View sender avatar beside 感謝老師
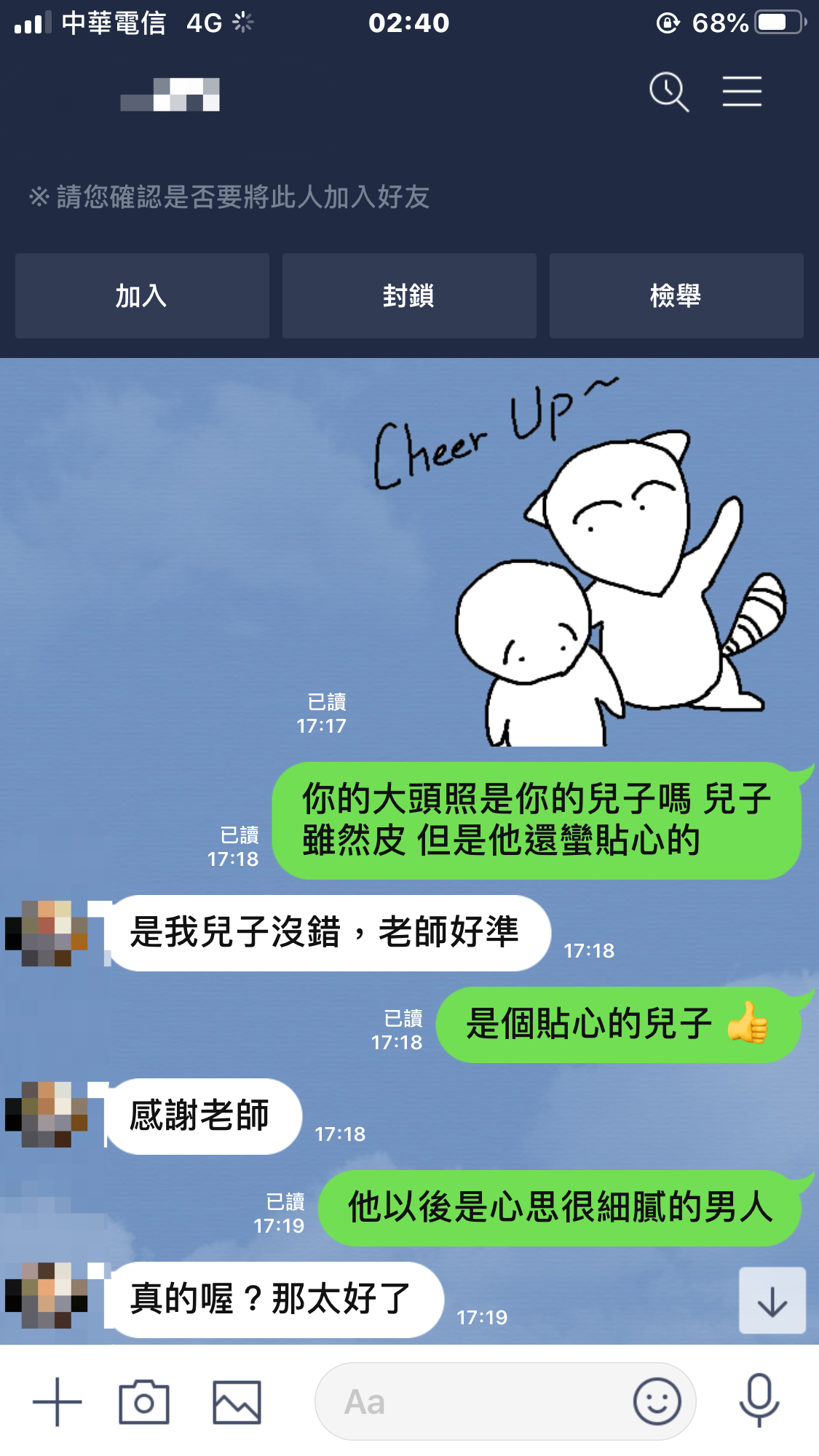 (x=47, y=1114)
